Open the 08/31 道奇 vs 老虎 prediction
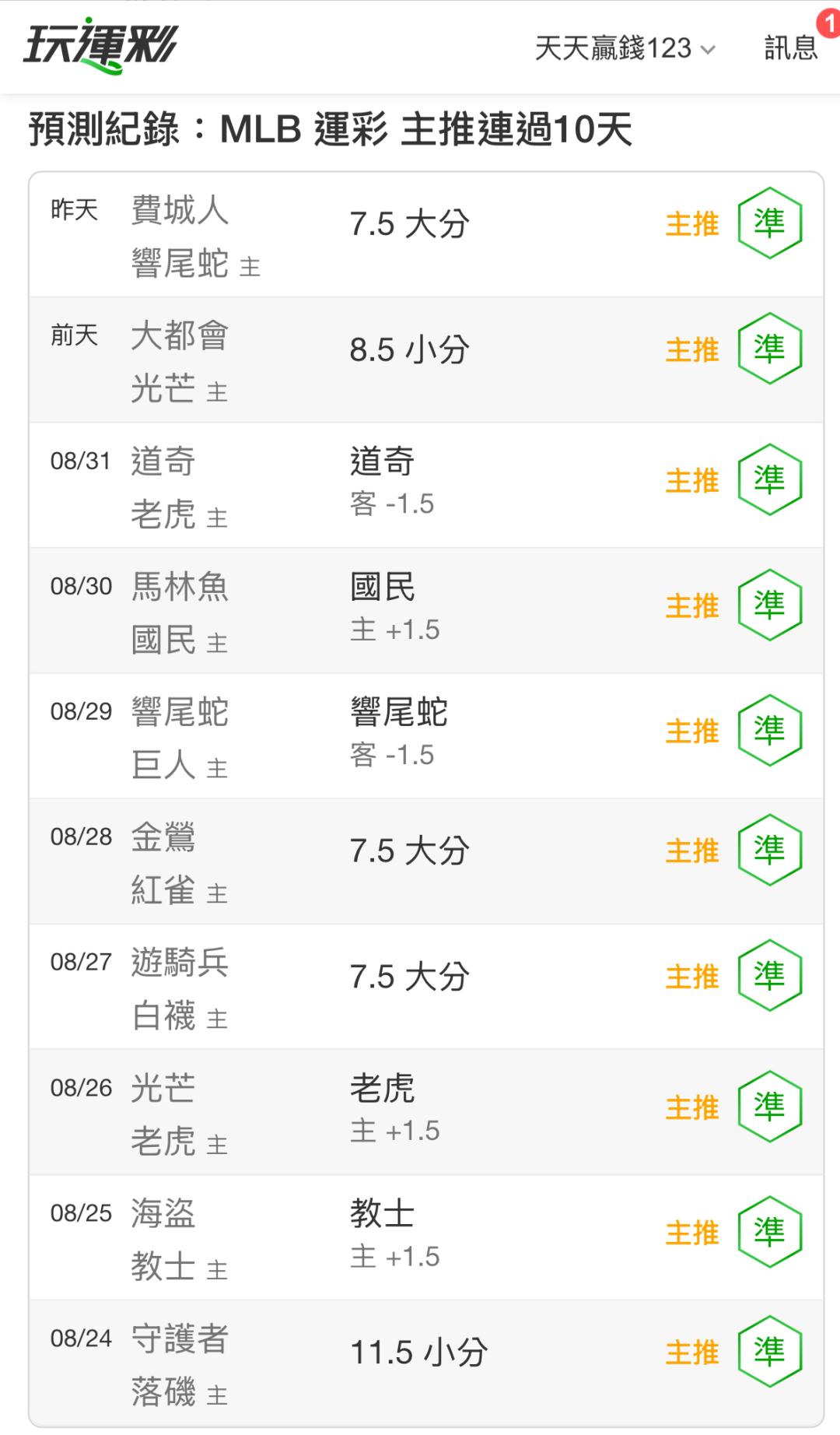 (x=426, y=486)
